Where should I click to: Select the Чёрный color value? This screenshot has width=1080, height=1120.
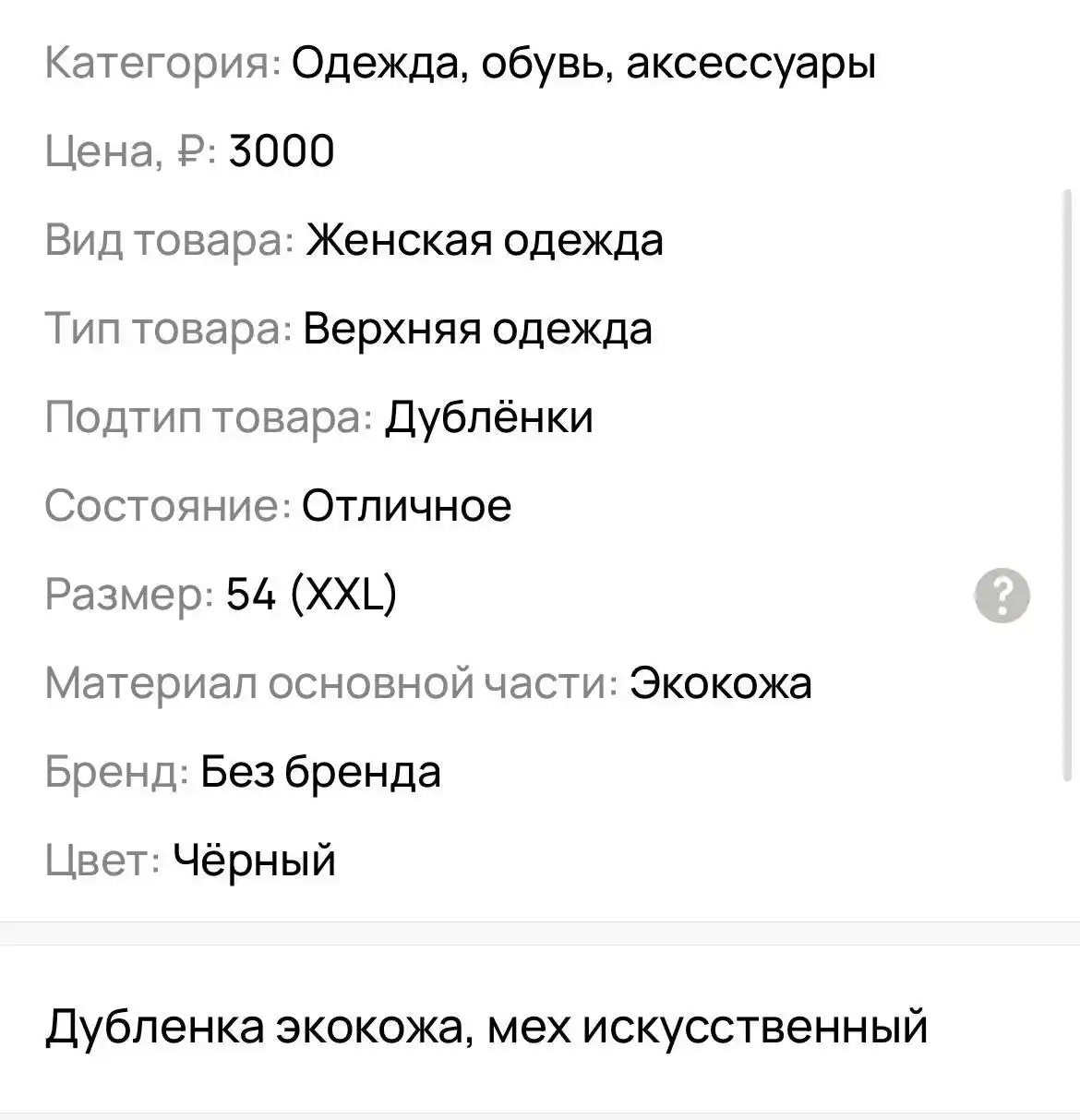(256, 861)
